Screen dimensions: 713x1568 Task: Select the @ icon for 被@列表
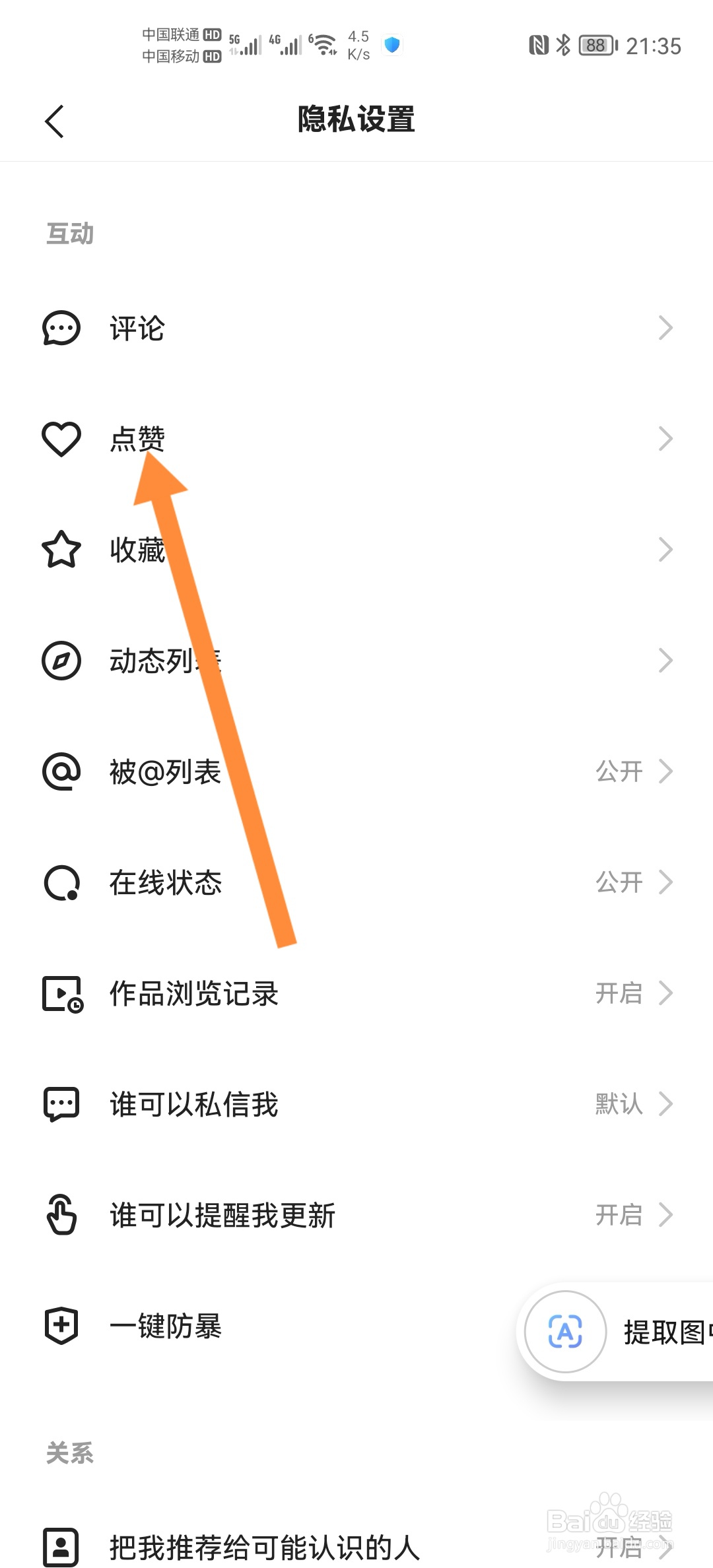(x=61, y=773)
